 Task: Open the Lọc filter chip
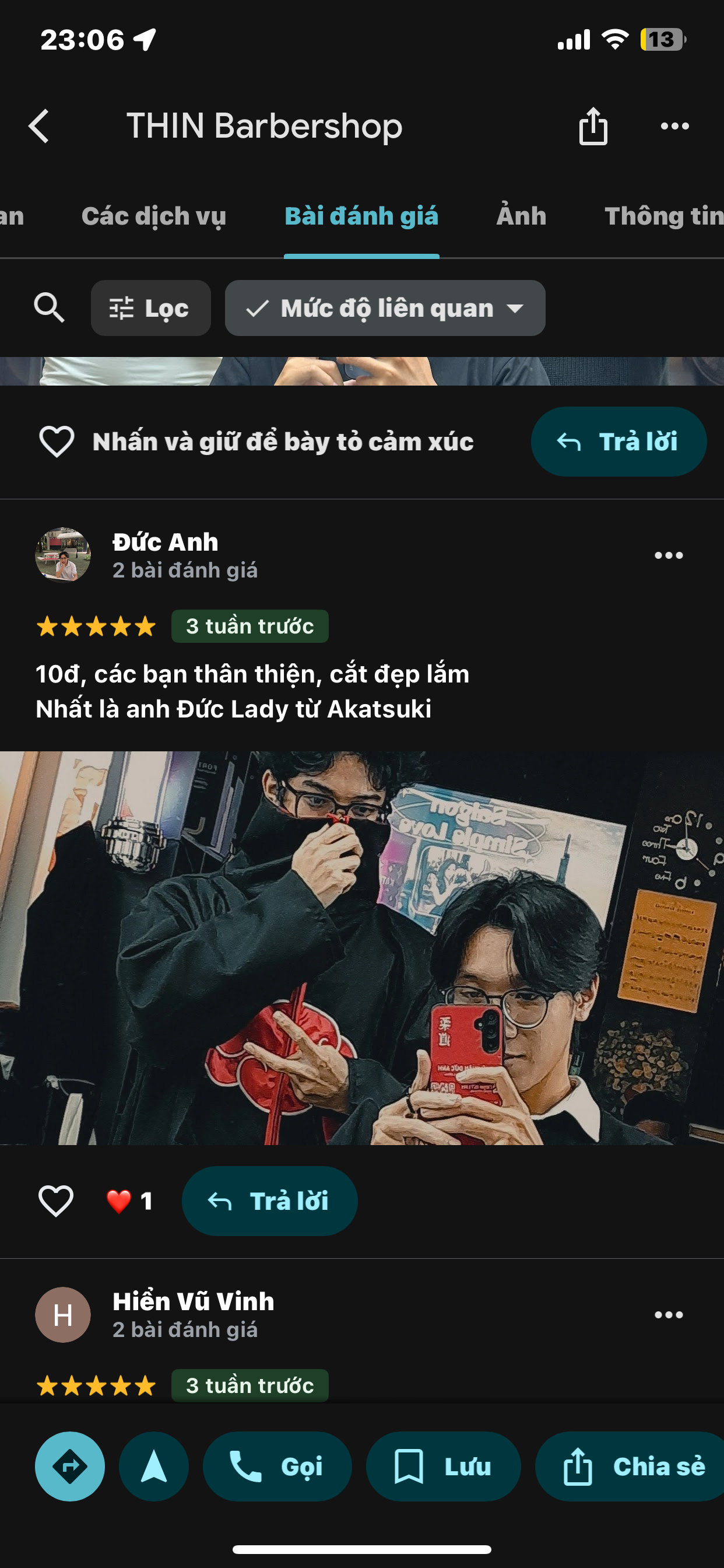(150, 308)
